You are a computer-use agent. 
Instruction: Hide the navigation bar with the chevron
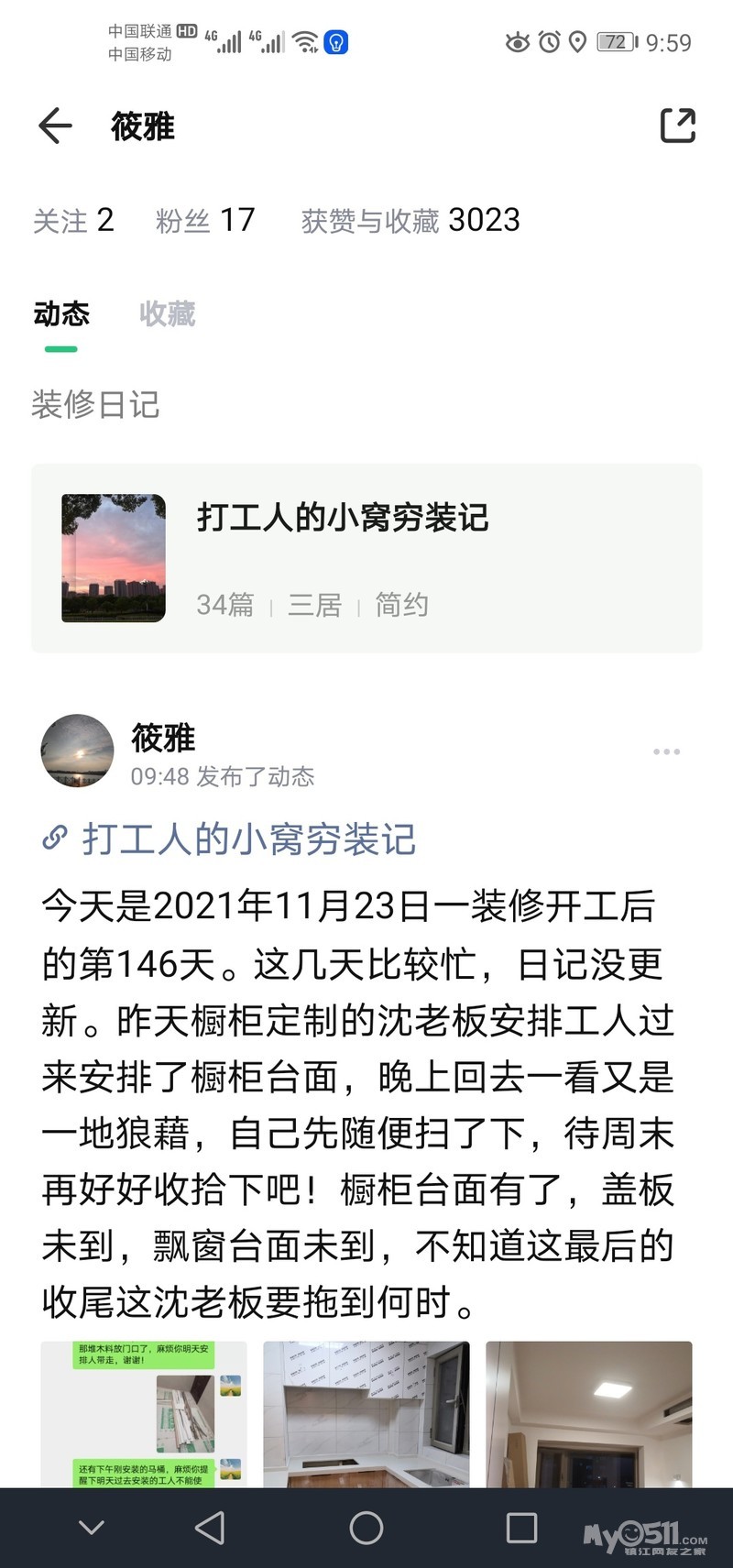(x=92, y=1528)
